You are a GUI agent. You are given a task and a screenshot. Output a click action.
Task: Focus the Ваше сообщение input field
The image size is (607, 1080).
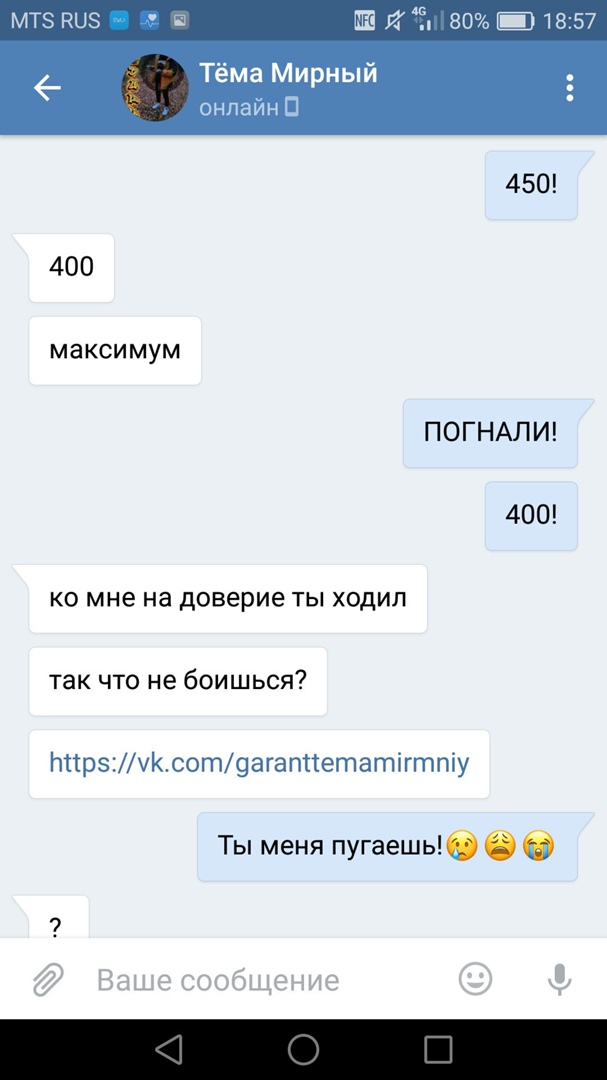pyautogui.click(x=260, y=980)
